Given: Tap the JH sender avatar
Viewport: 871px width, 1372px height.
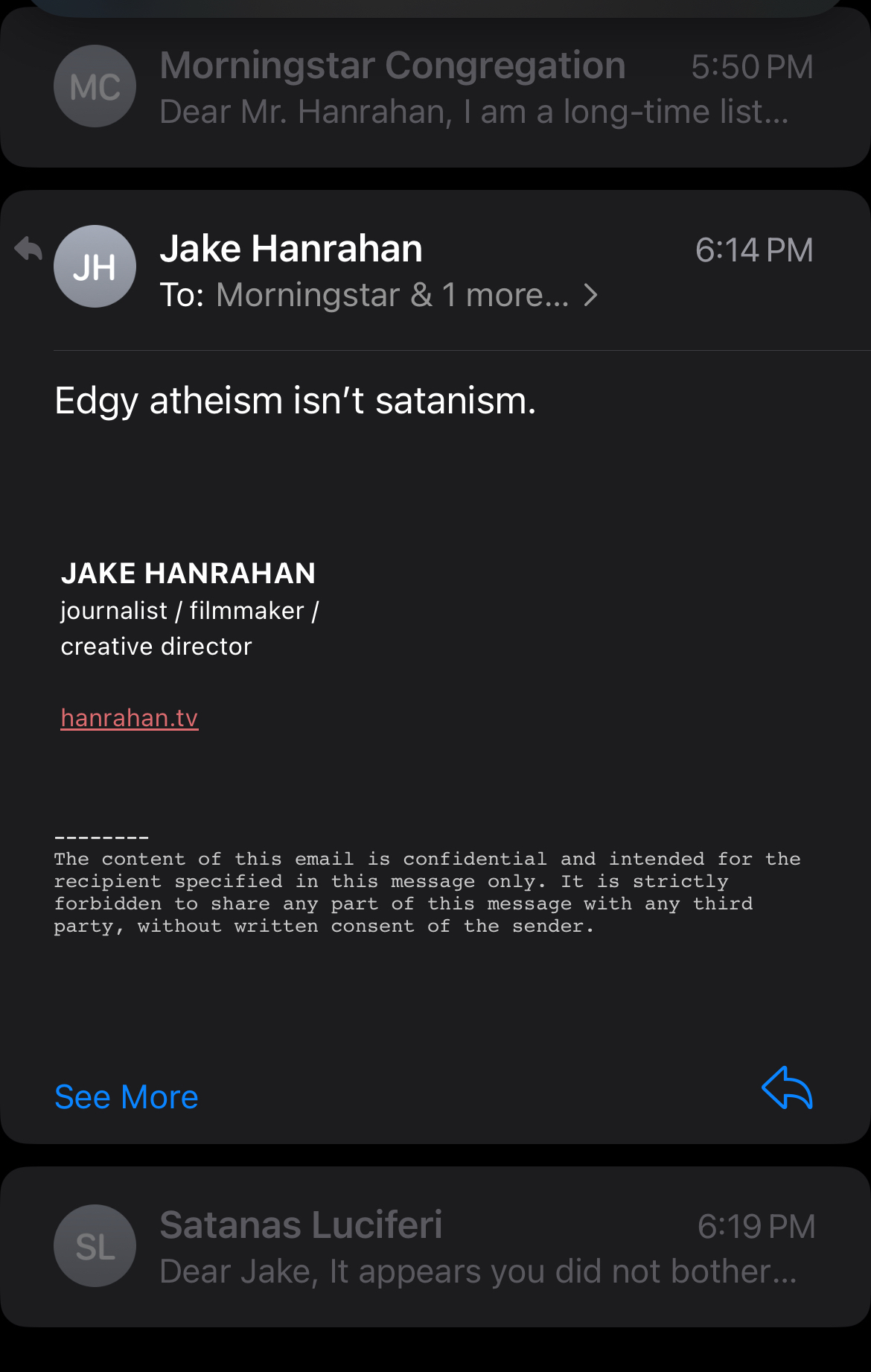Looking at the screenshot, I should tap(95, 267).
